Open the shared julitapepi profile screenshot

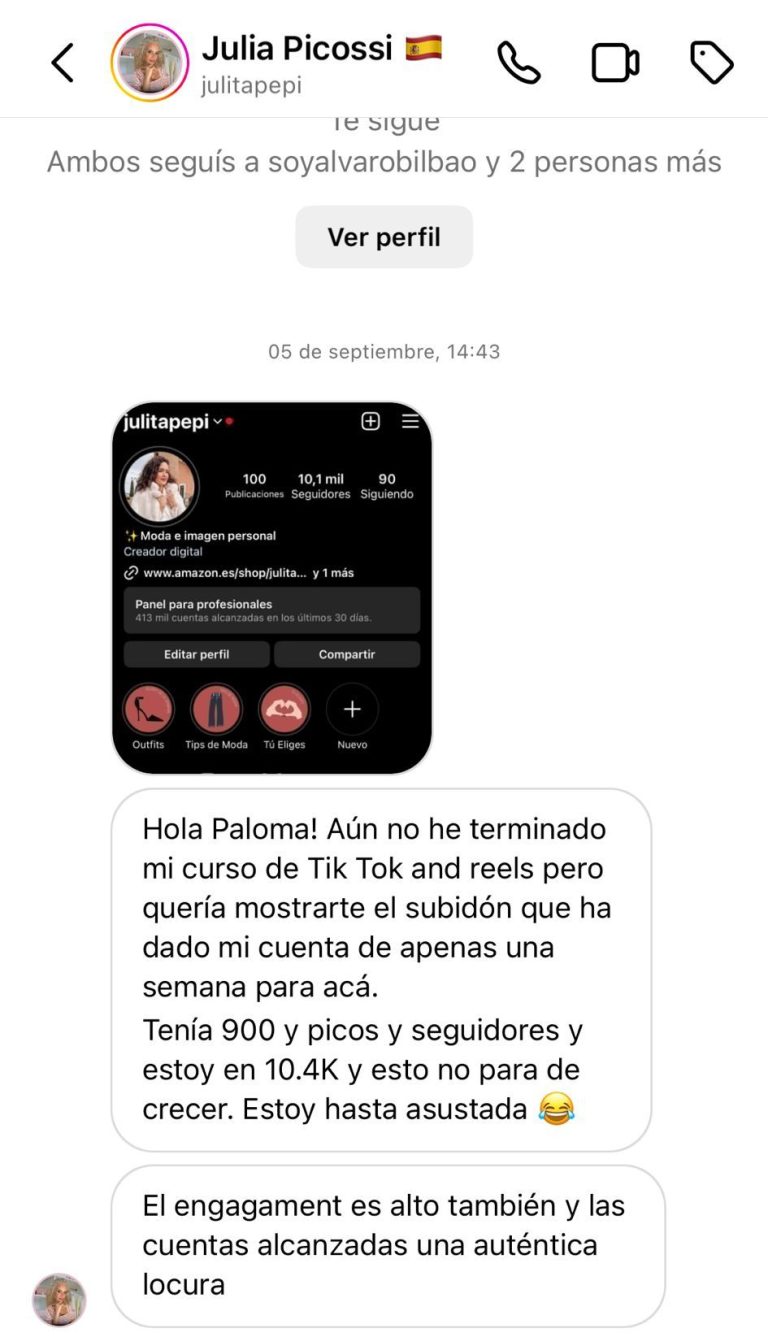point(272,588)
